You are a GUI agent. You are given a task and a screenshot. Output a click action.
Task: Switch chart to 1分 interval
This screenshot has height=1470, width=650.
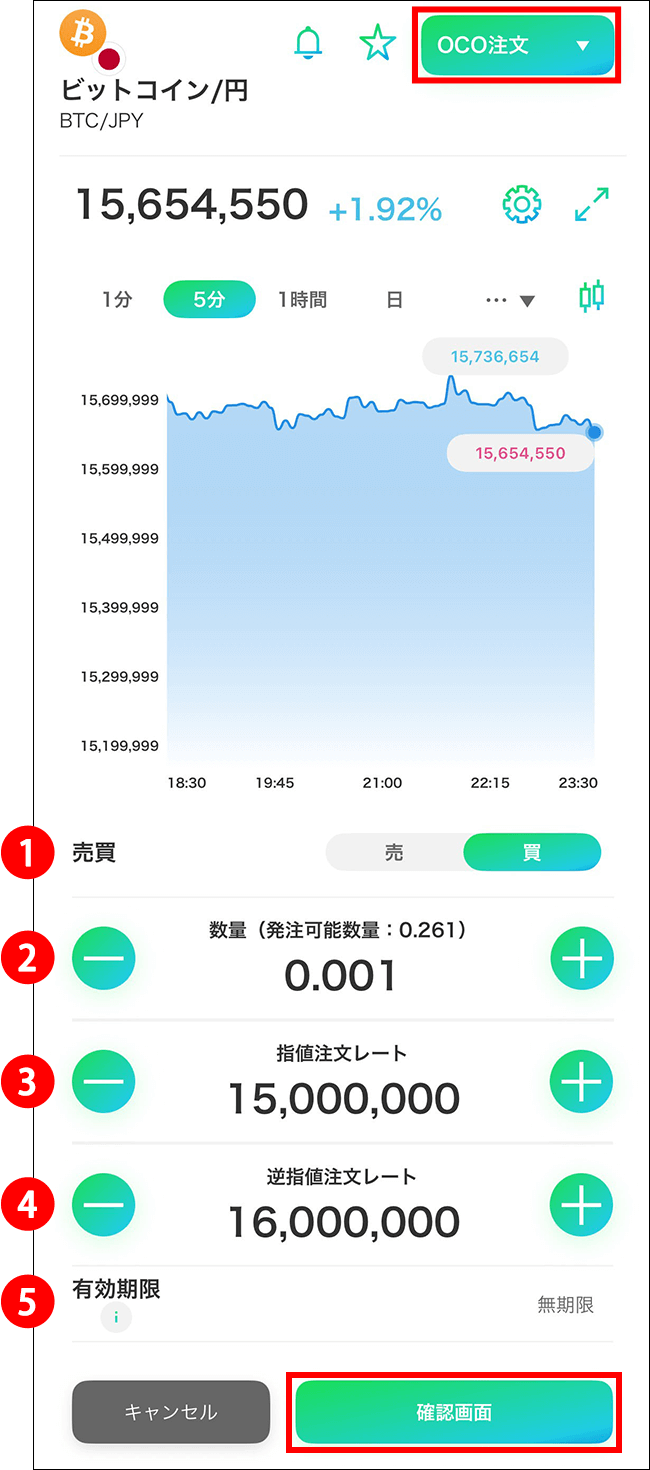click(116, 299)
